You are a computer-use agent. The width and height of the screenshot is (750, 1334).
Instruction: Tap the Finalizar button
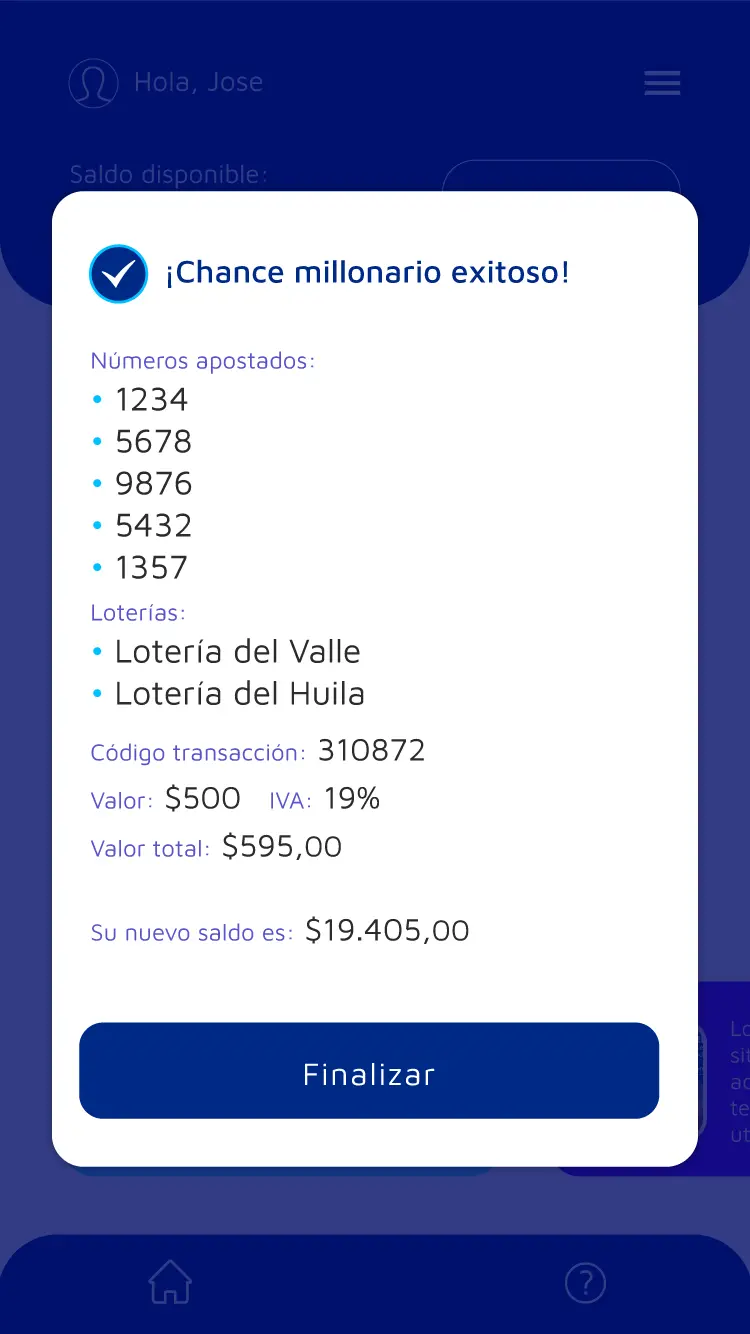coord(369,1070)
